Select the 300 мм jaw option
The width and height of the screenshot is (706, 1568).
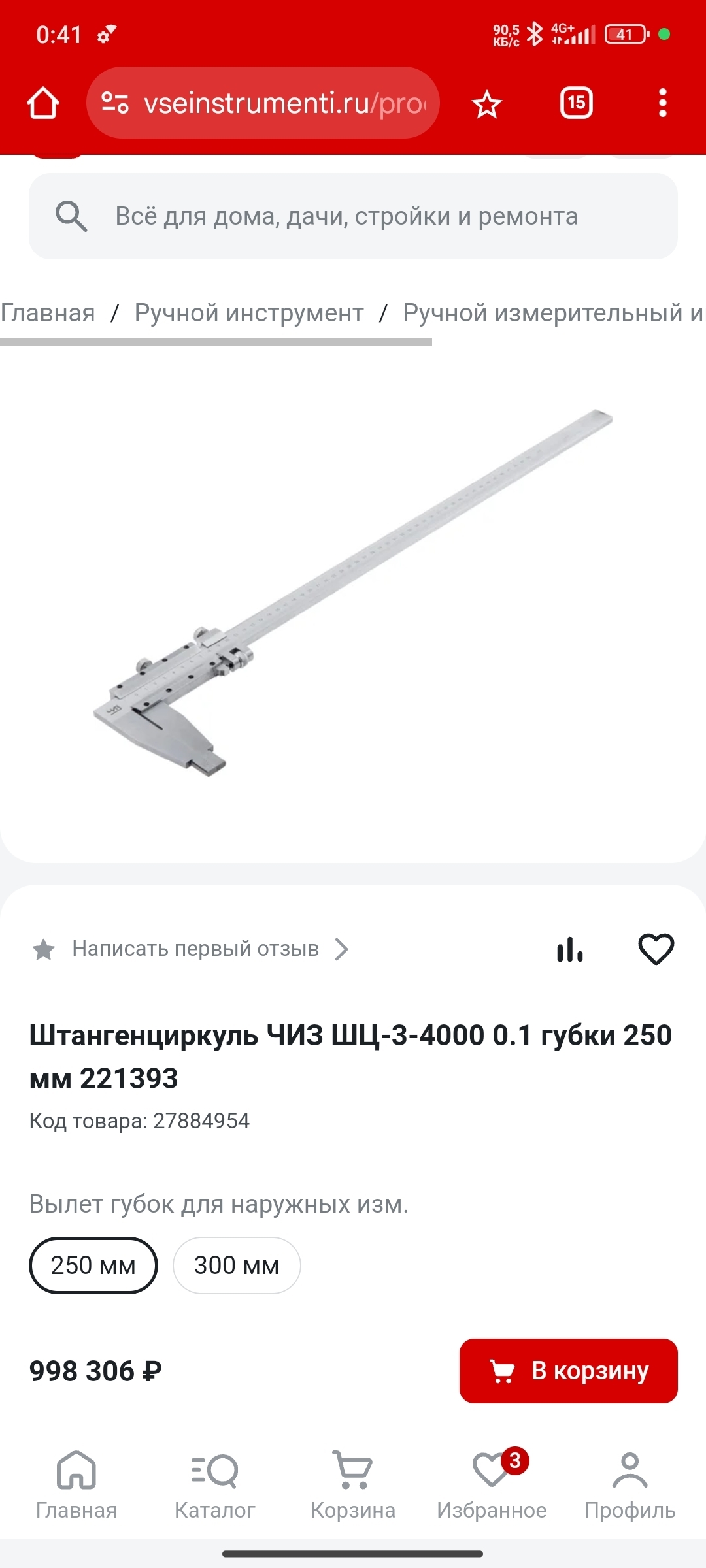pos(237,1266)
